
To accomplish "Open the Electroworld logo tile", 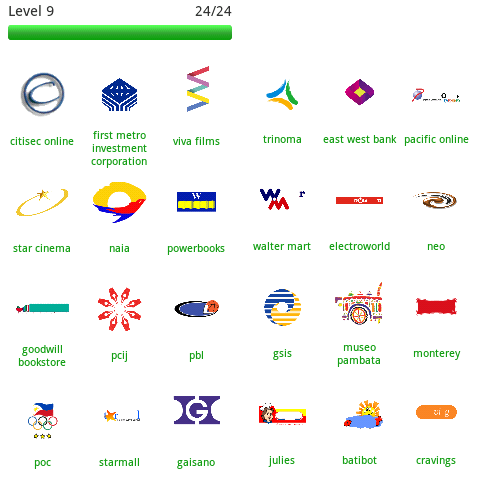I will (359, 200).
